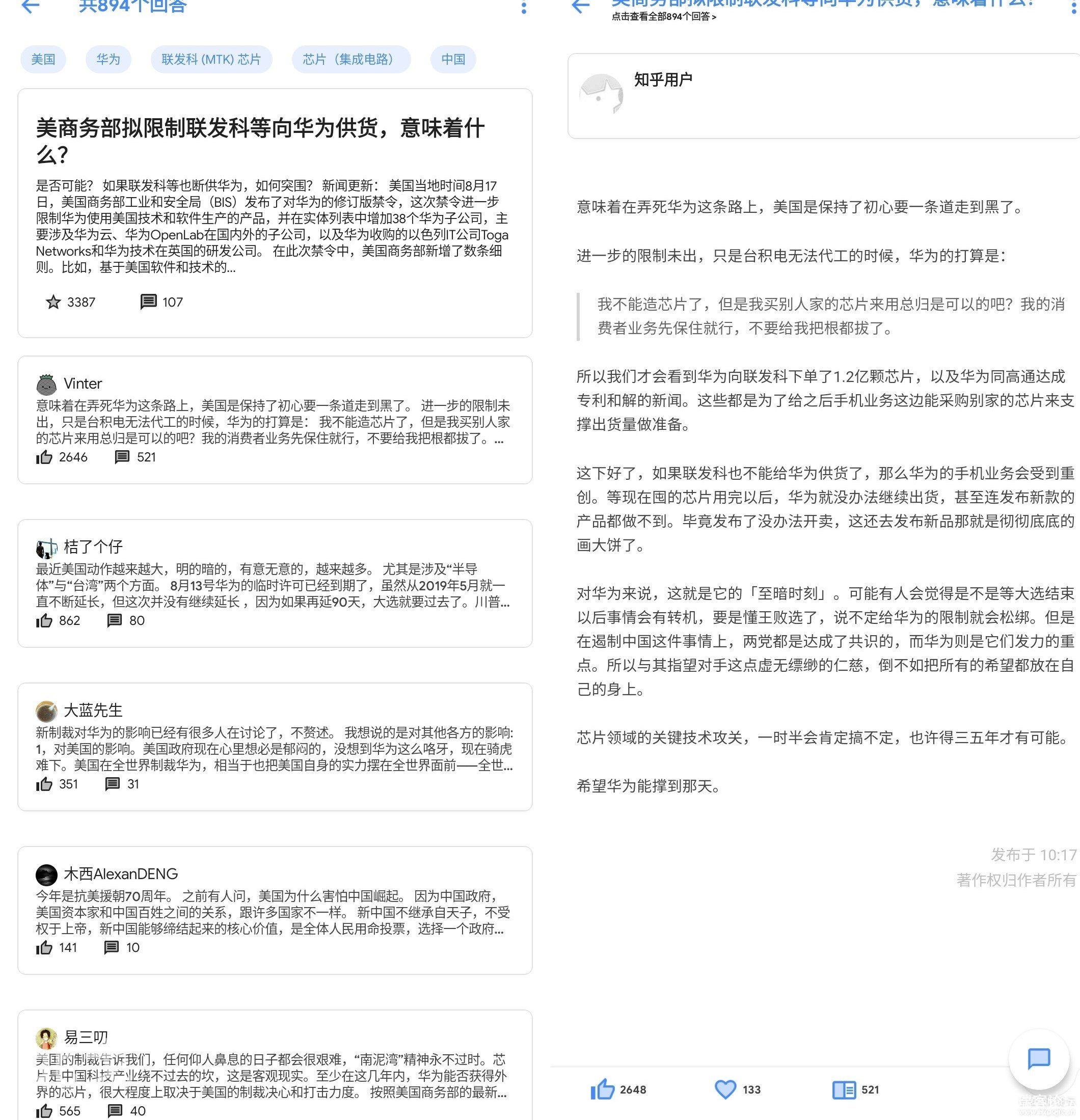Screen dimensions: 1080x1120
Task: Open the question card about 联发科 supplying 华为
Action: [274, 212]
